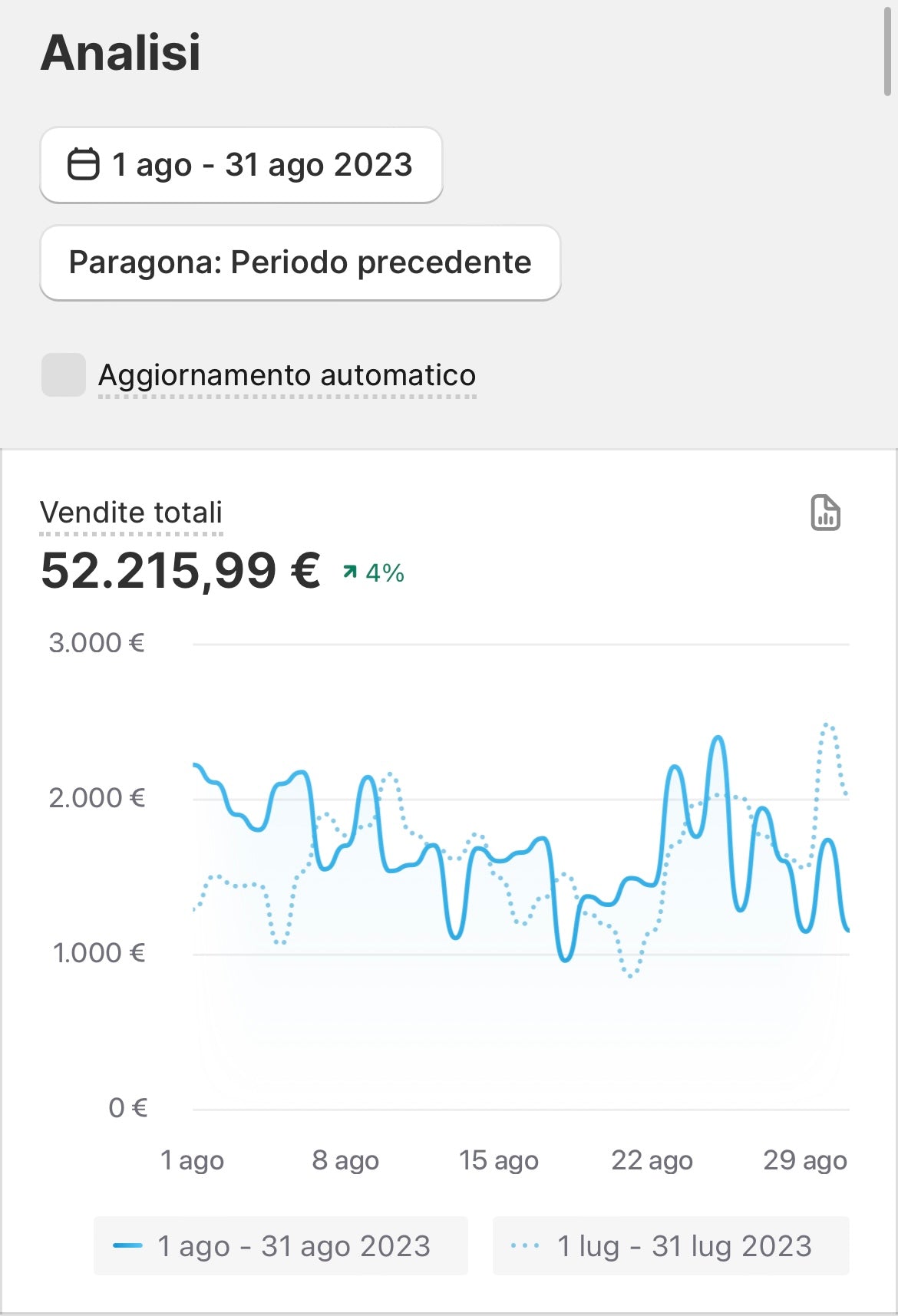
Task: Open the Paragona comparison period selector
Action: click(299, 262)
